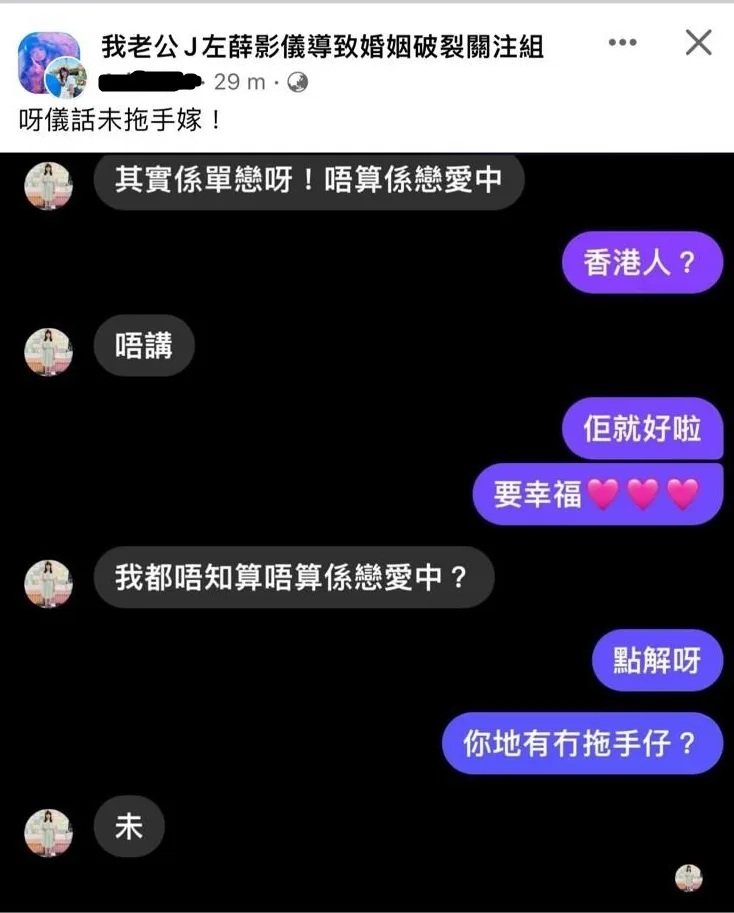Viewport: 734px width, 913px height.
Task: Click the 唔講 gray message bubble
Action: pyautogui.click(x=144, y=347)
